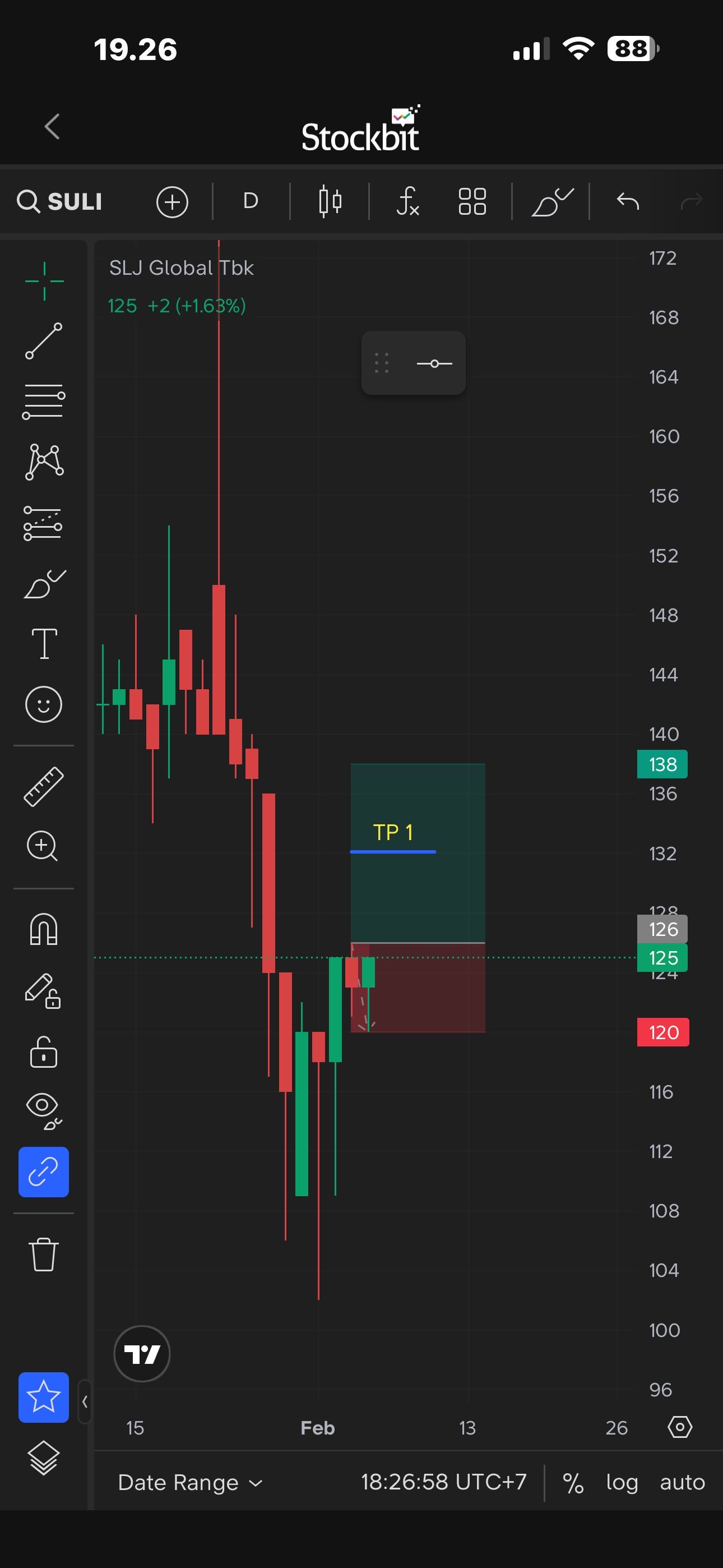Image resolution: width=723 pixels, height=1568 pixels.
Task: Select the trend line drawing tool
Action: pyautogui.click(x=44, y=341)
